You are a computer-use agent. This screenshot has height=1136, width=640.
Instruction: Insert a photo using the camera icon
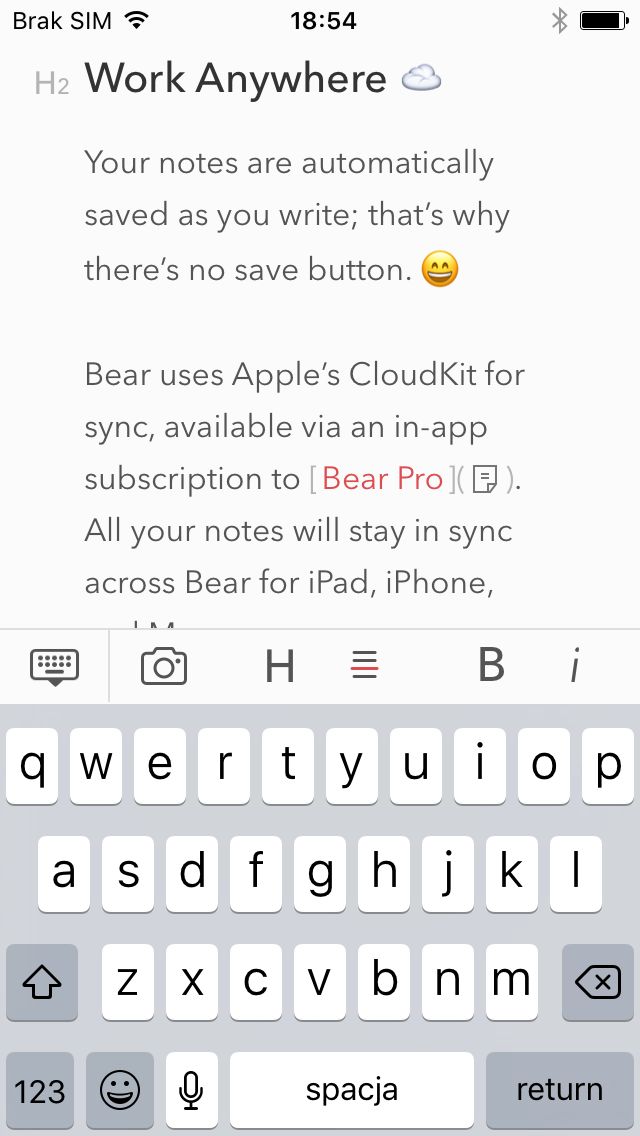coord(164,667)
